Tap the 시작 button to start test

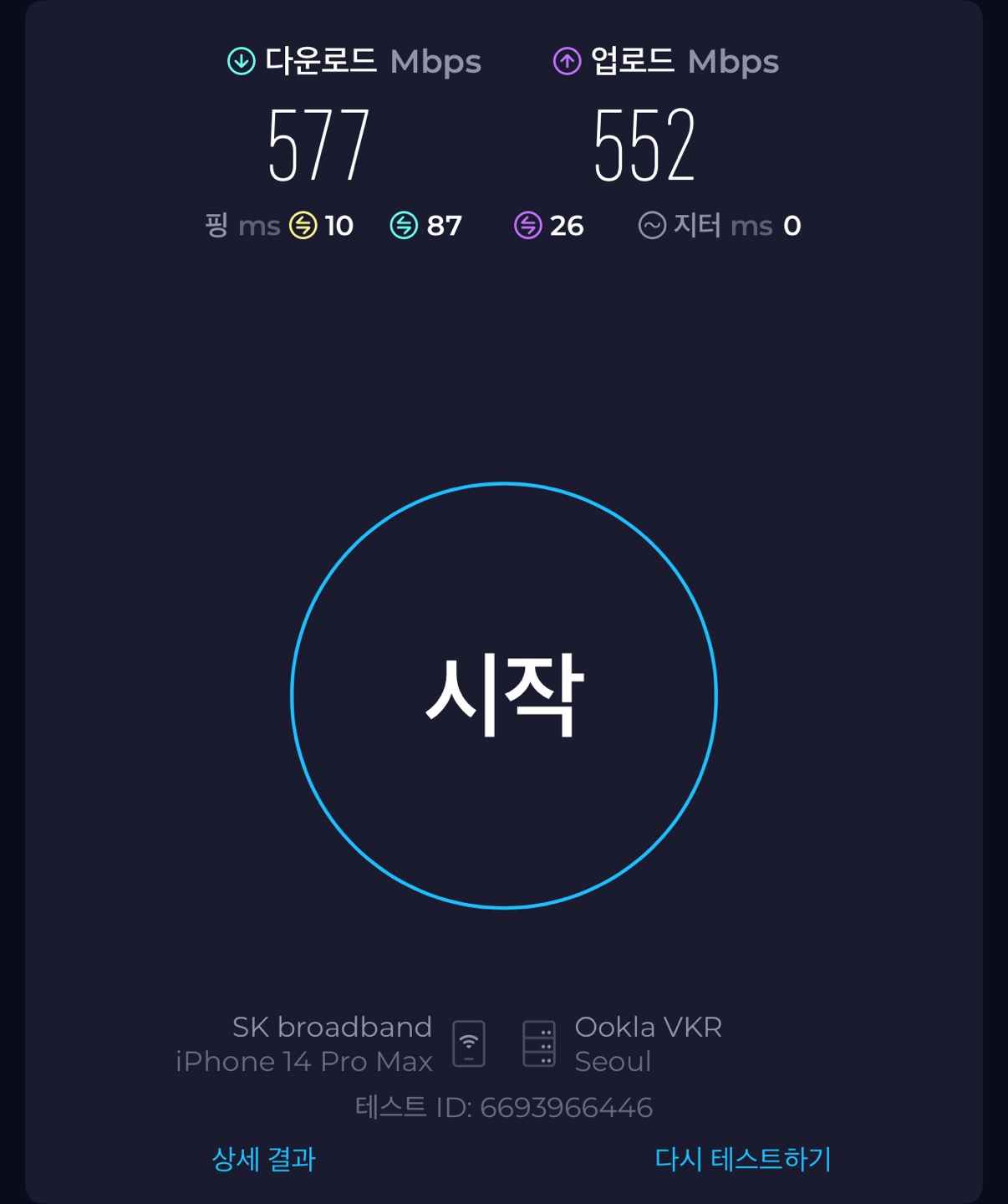(x=503, y=696)
